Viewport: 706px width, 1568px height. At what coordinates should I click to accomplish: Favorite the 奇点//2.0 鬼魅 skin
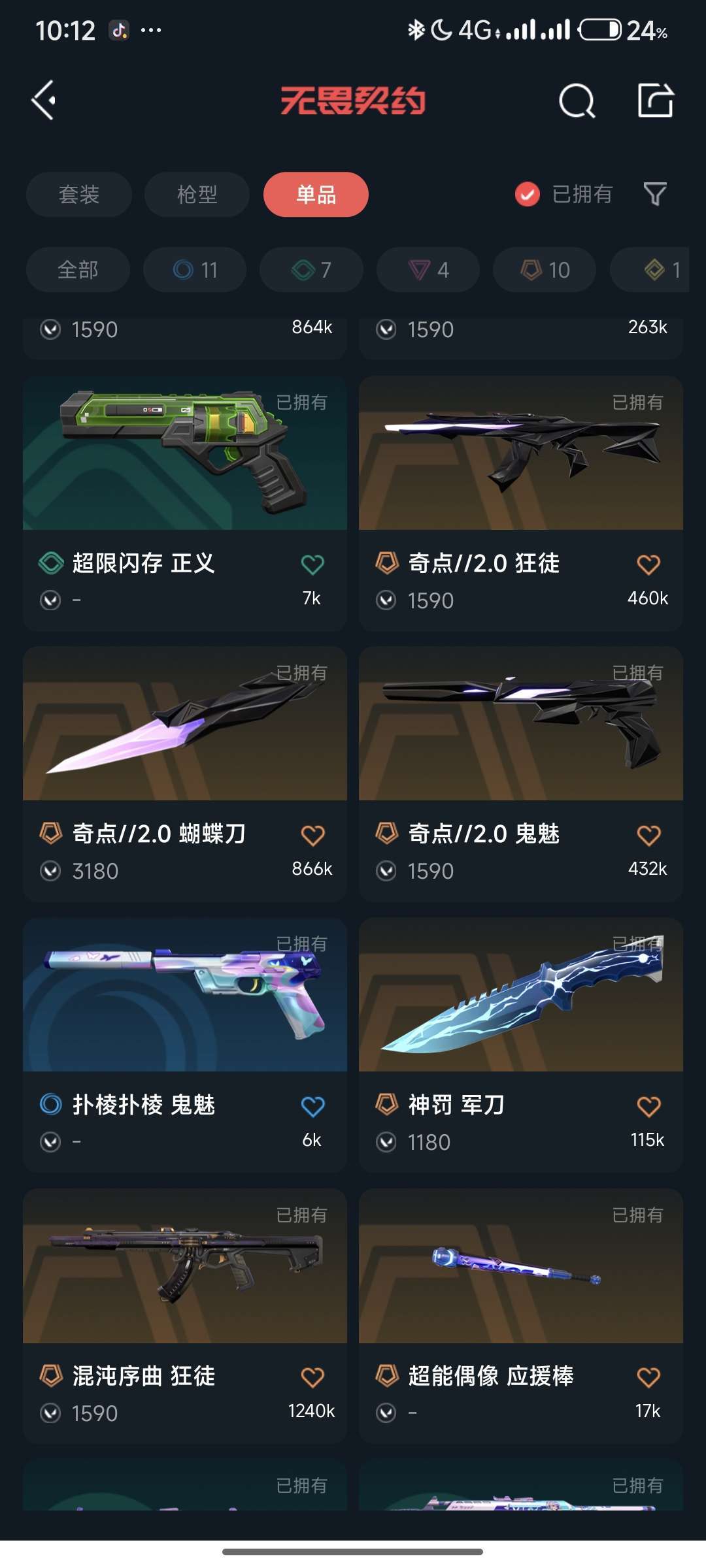pyautogui.click(x=648, y=836)
